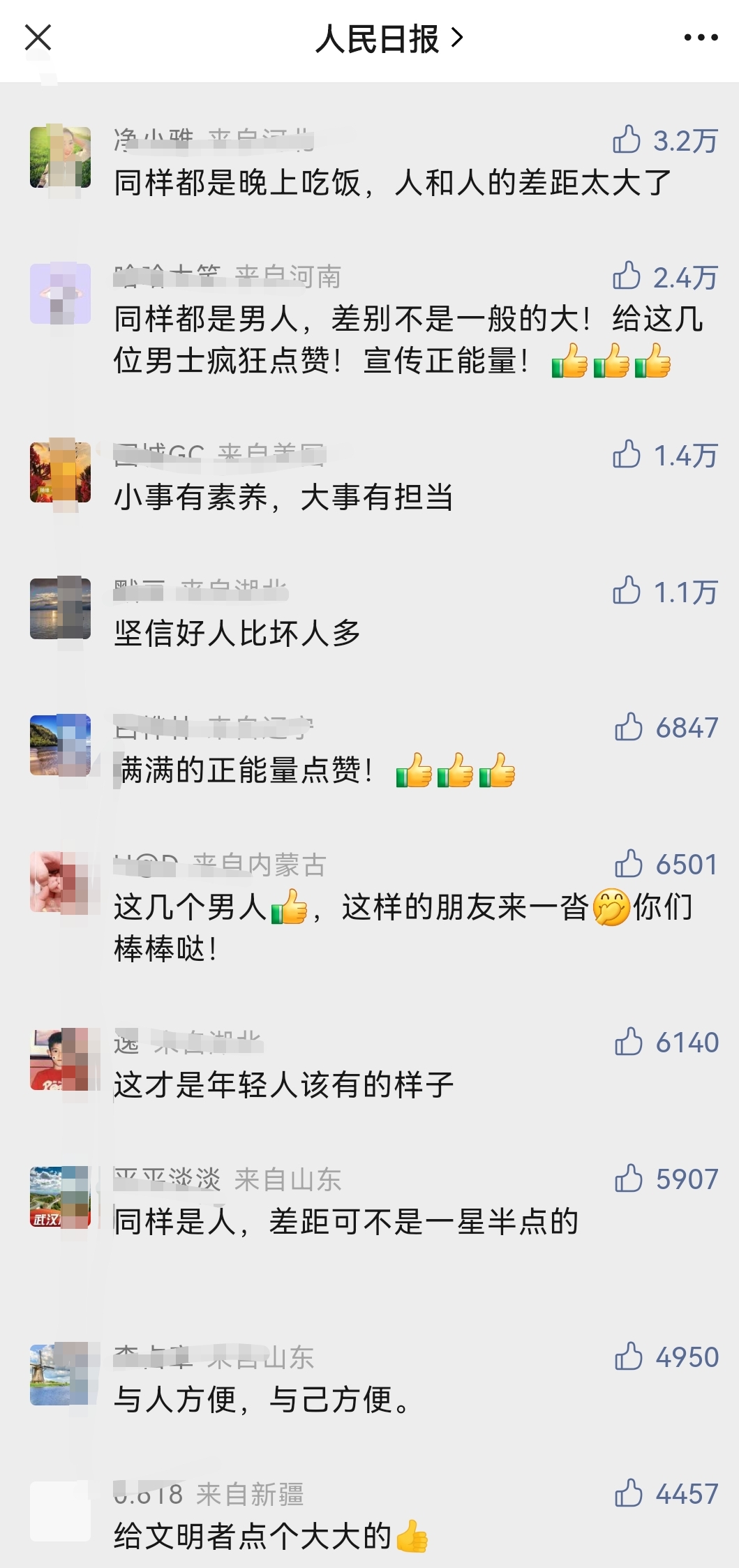Like the comment with 6501 likes
Image resolution: width=739 pixels, height=1568 pixels.
628,864
